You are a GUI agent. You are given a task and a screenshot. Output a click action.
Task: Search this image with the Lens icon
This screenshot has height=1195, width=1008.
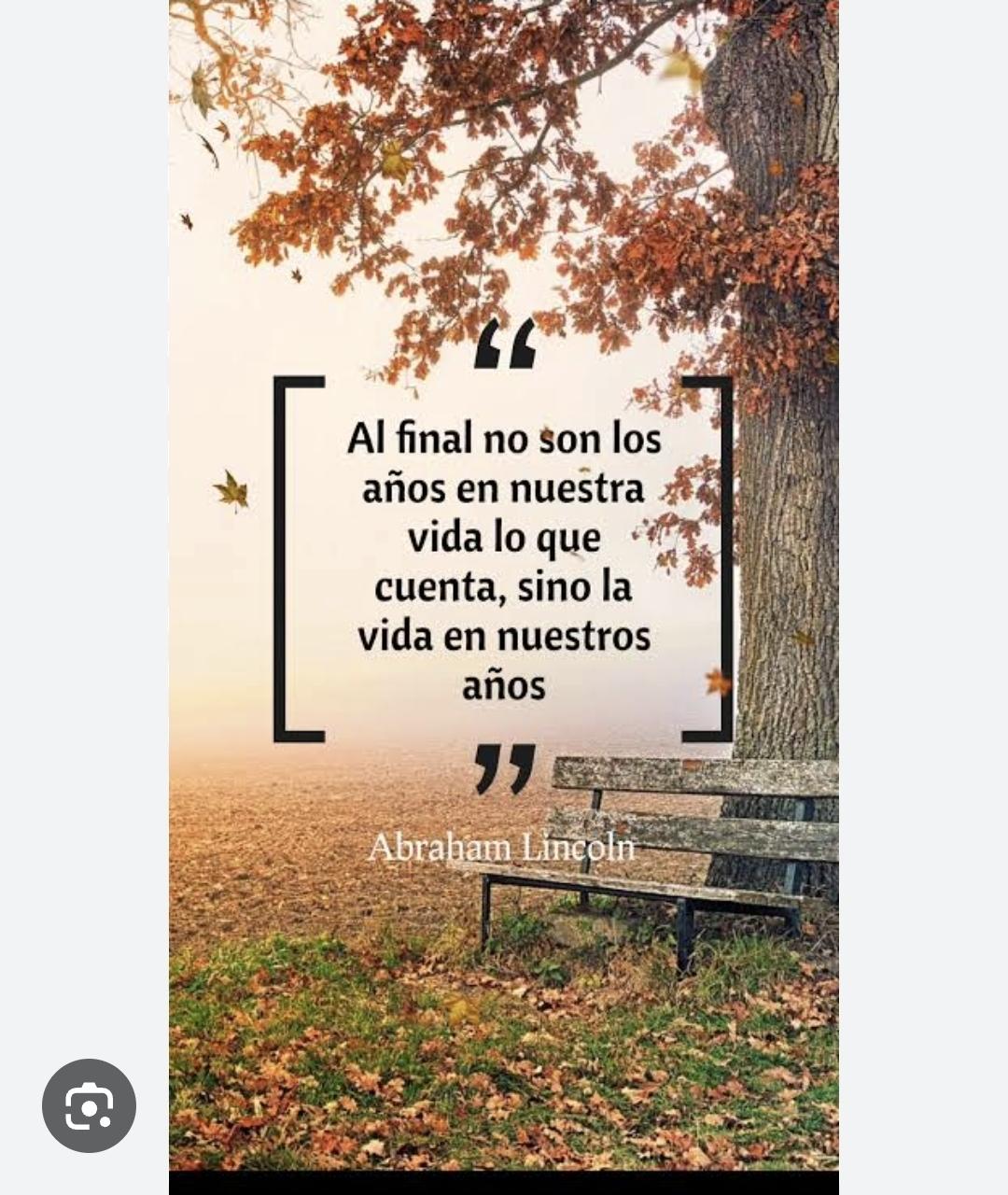[x=90, y=1106]
